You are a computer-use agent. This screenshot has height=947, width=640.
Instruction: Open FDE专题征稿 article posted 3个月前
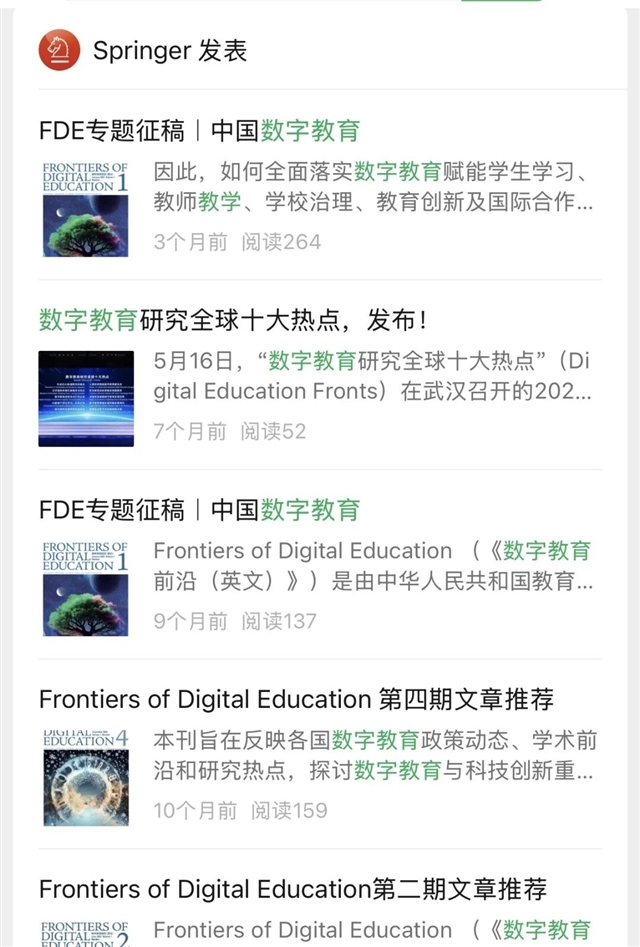click(x=199, y=131)
